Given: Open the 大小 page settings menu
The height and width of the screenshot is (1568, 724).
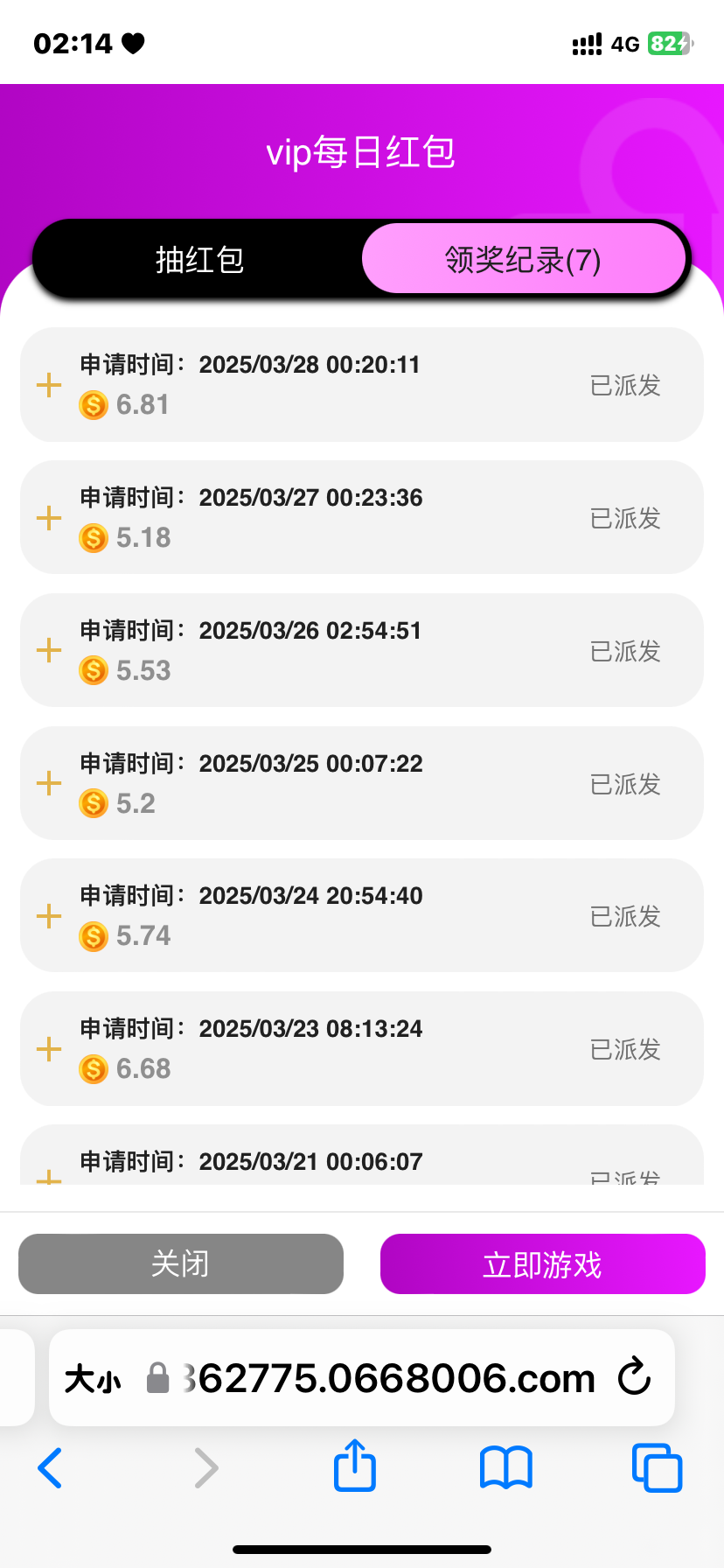Looking at the screenshot, I should 93,1380.
